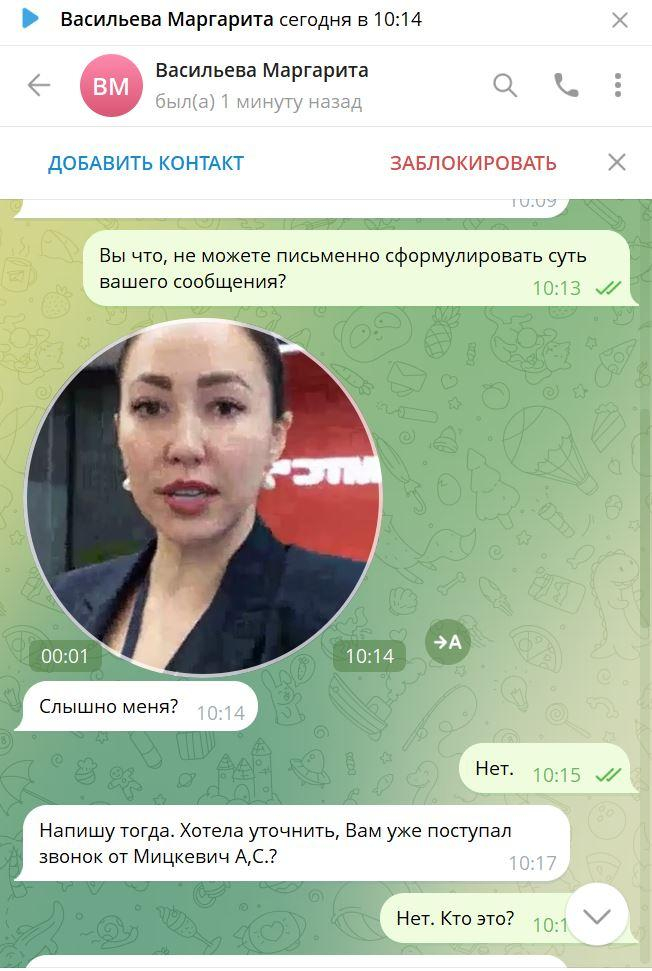Dismiss the add contact banner

617,162
